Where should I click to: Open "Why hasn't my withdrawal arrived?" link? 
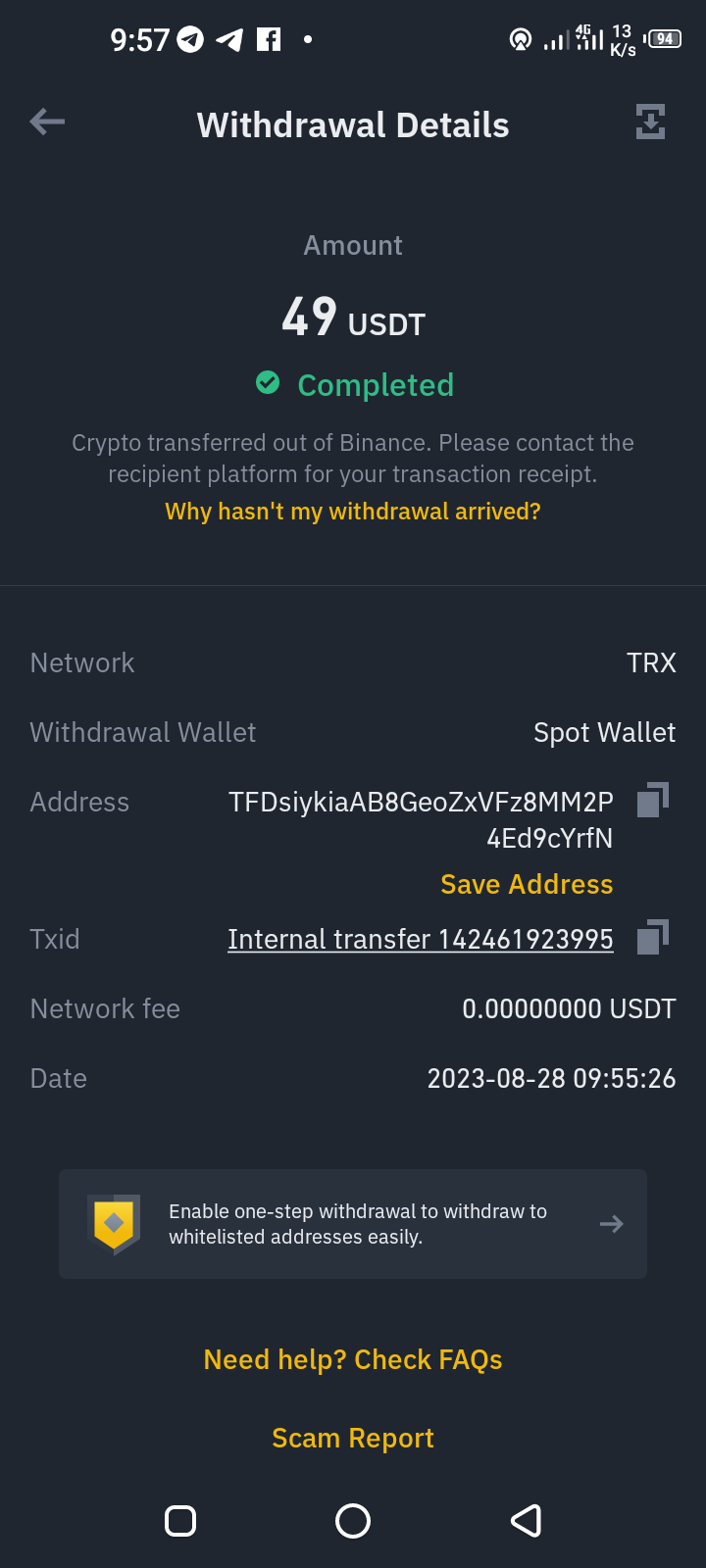point(353,512)
